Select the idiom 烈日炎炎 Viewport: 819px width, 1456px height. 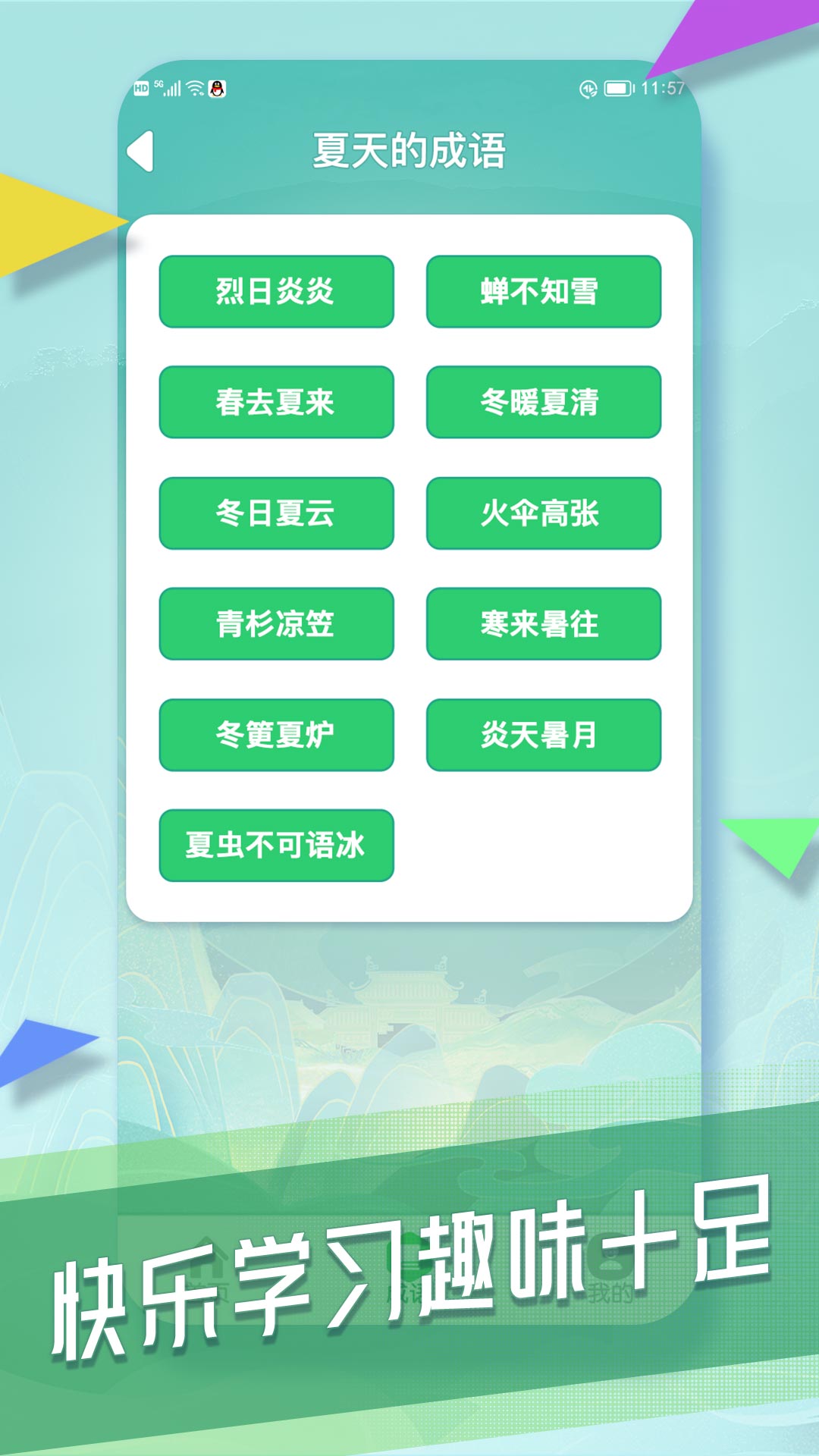point(276,292)
